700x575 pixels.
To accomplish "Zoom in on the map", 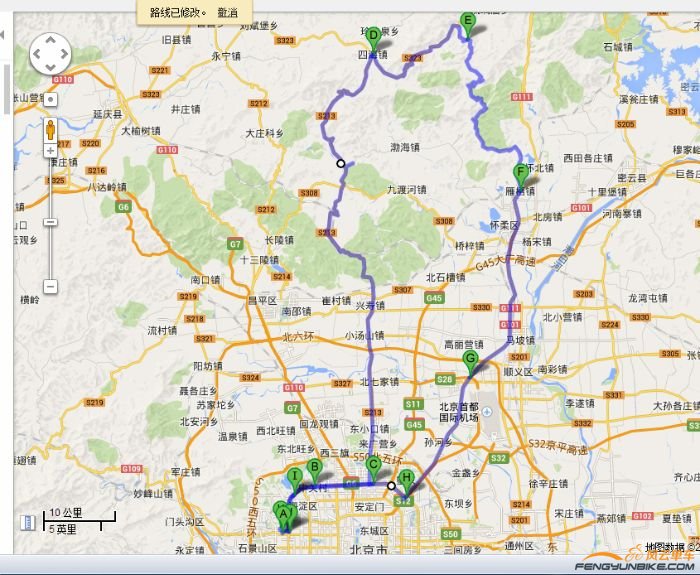I will 50,150.
